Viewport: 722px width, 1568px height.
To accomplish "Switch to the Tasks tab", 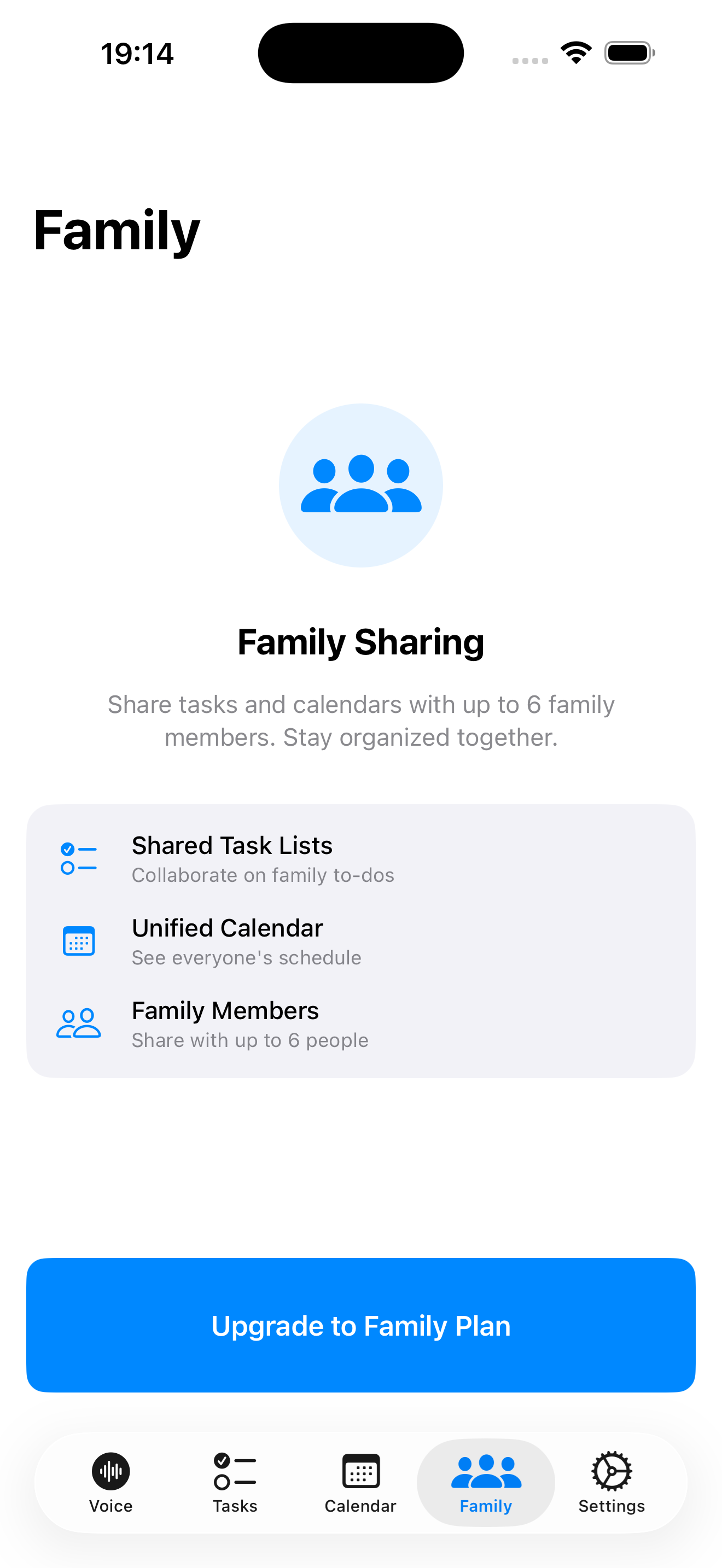I will point(235,1483).
